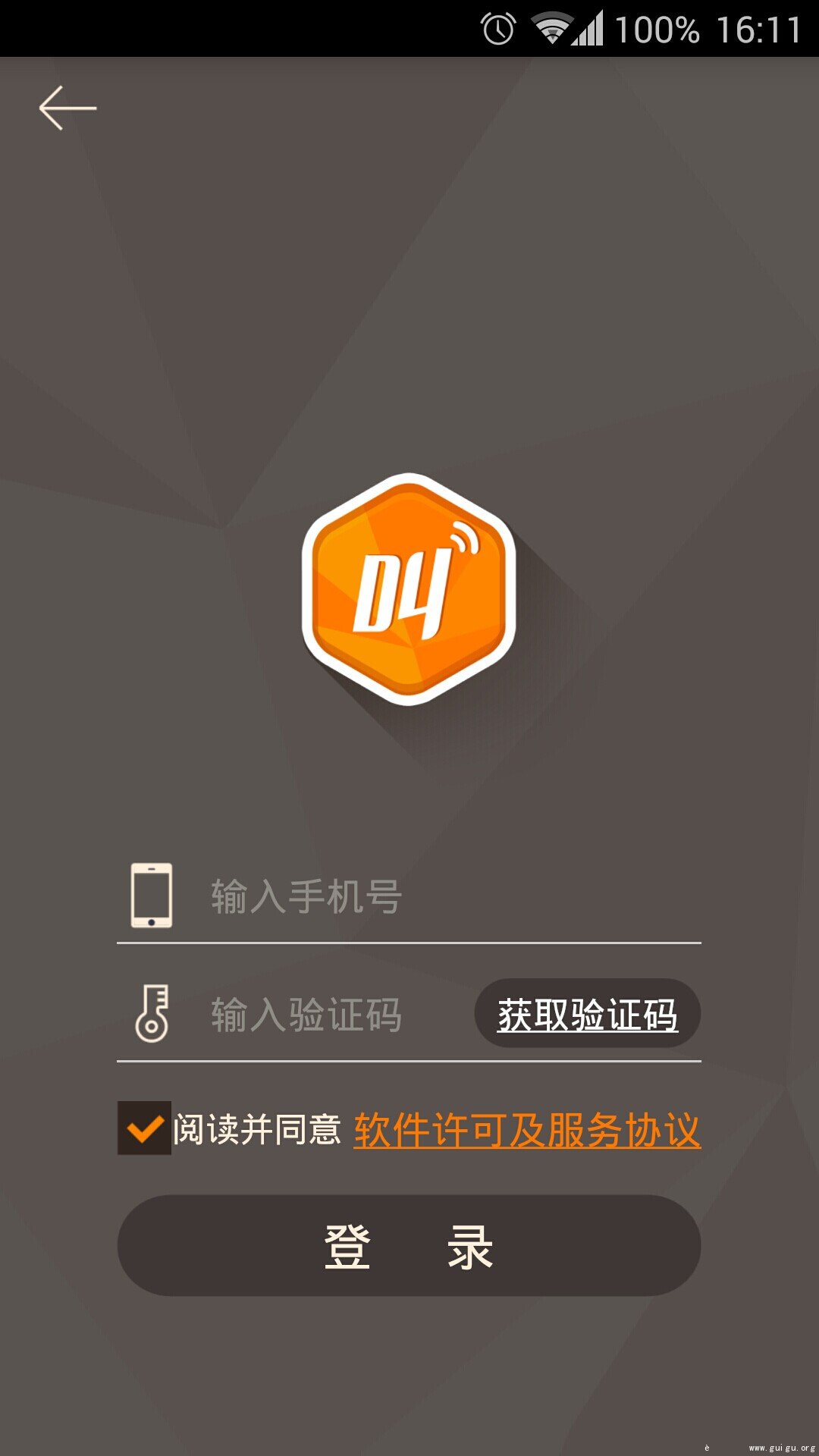Tap the phone number input field
The image size is (819, 1456).
click(x=447, y=896)
